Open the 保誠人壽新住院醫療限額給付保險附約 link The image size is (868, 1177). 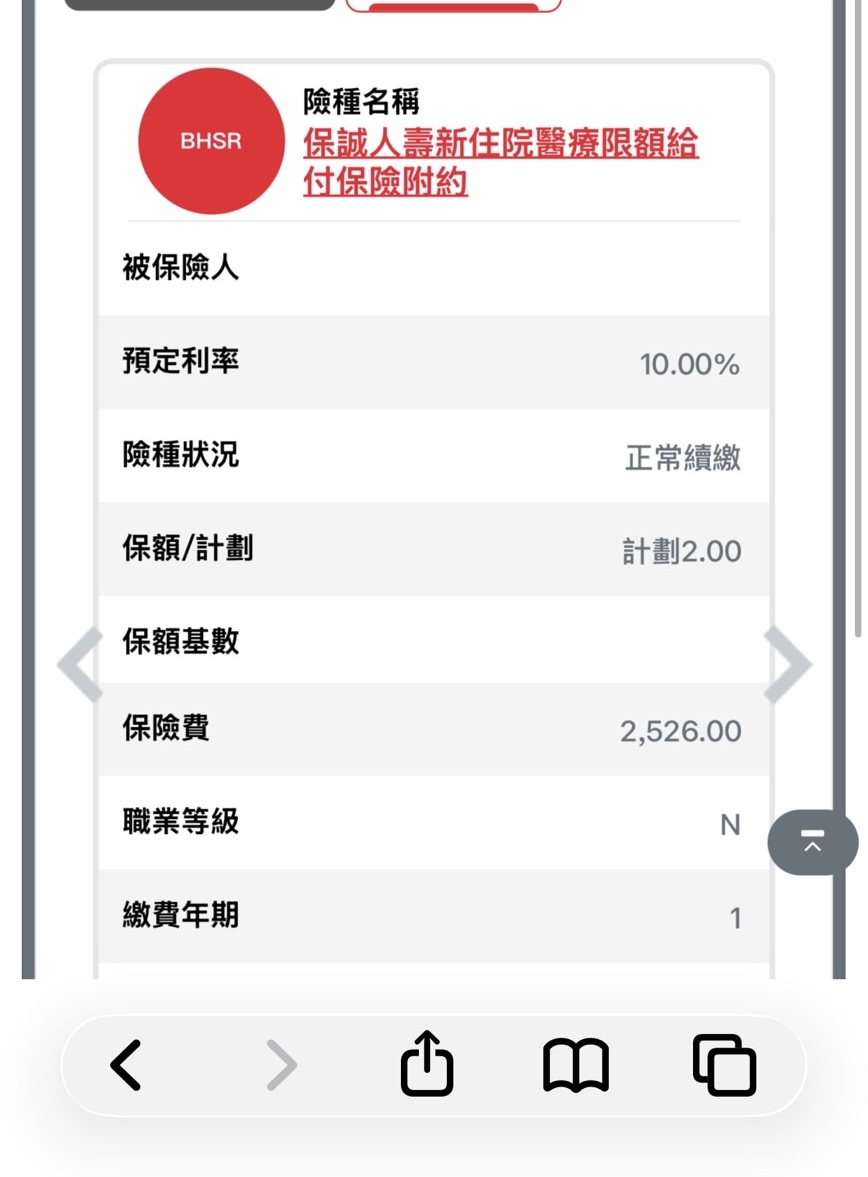(500, 162)
